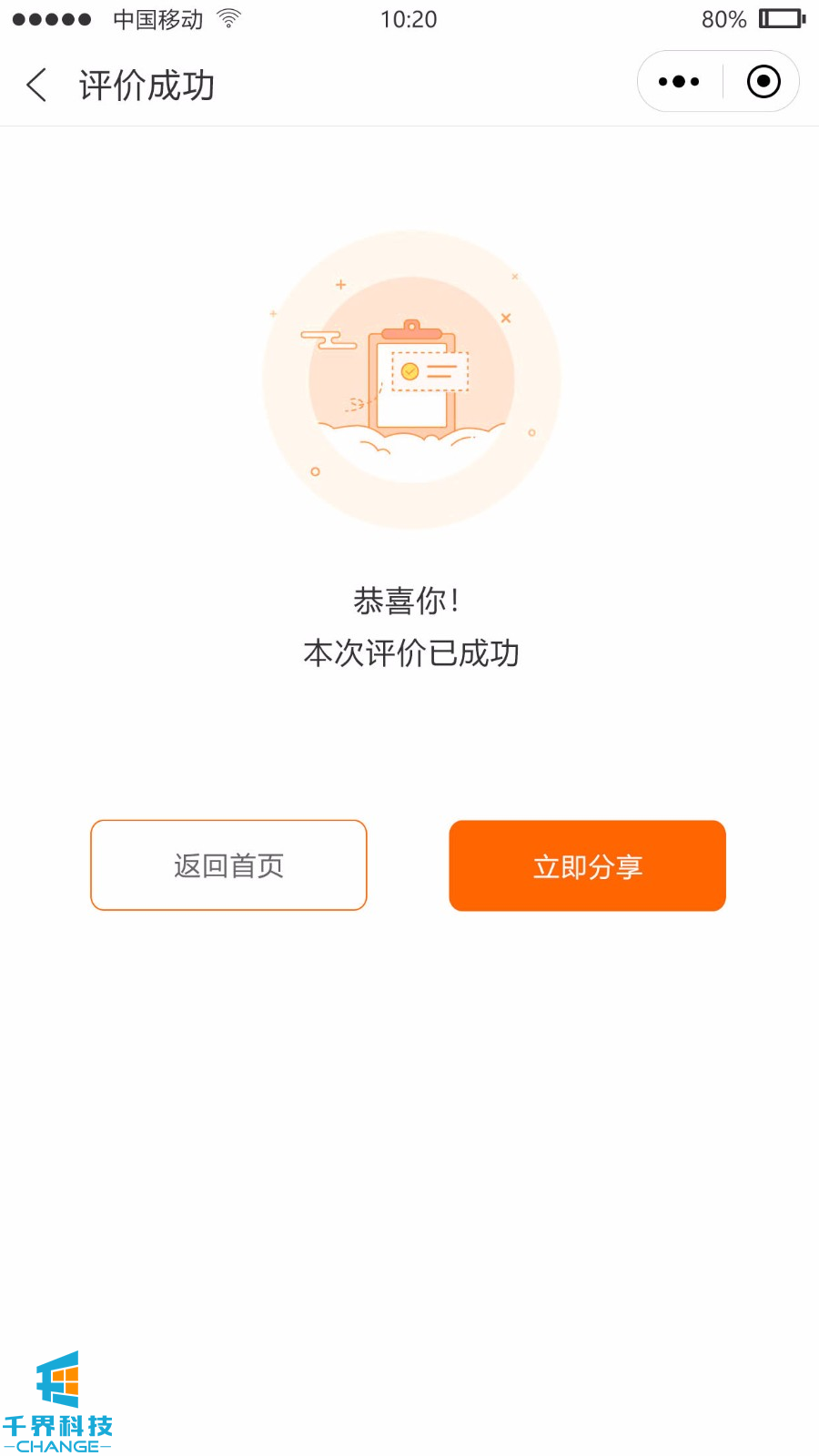The width and height of the screenshot is (819, 1456).
Task: Share now with 立即分享 button
Action: (x=587, y=865)
